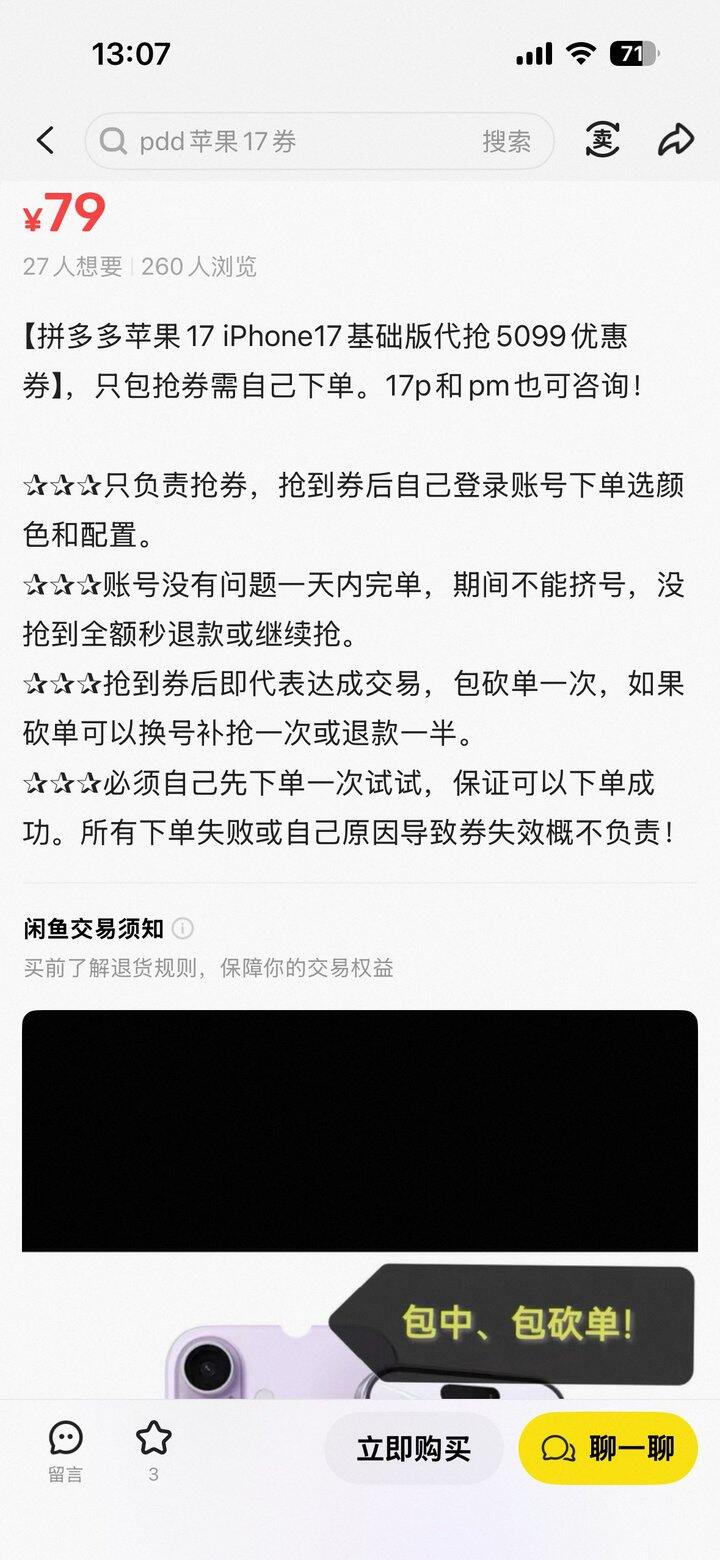This screenshot has height=1560, width=720.
Task: Open 留言 comments via the speech bubble icon
Action: click(62, 1437)
